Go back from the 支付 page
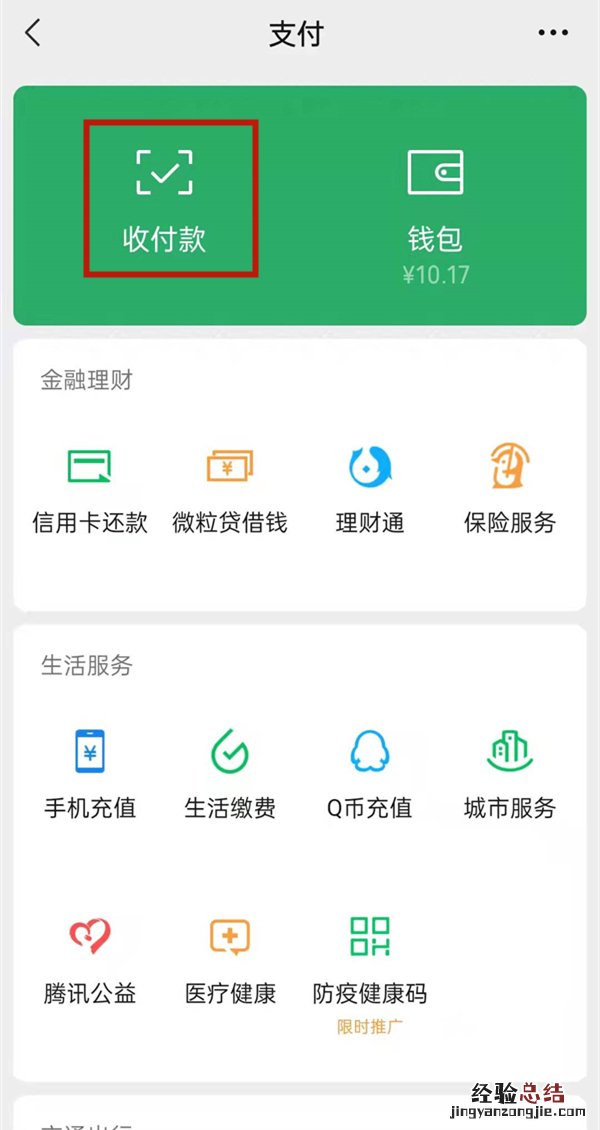 (x=33, y=33)
